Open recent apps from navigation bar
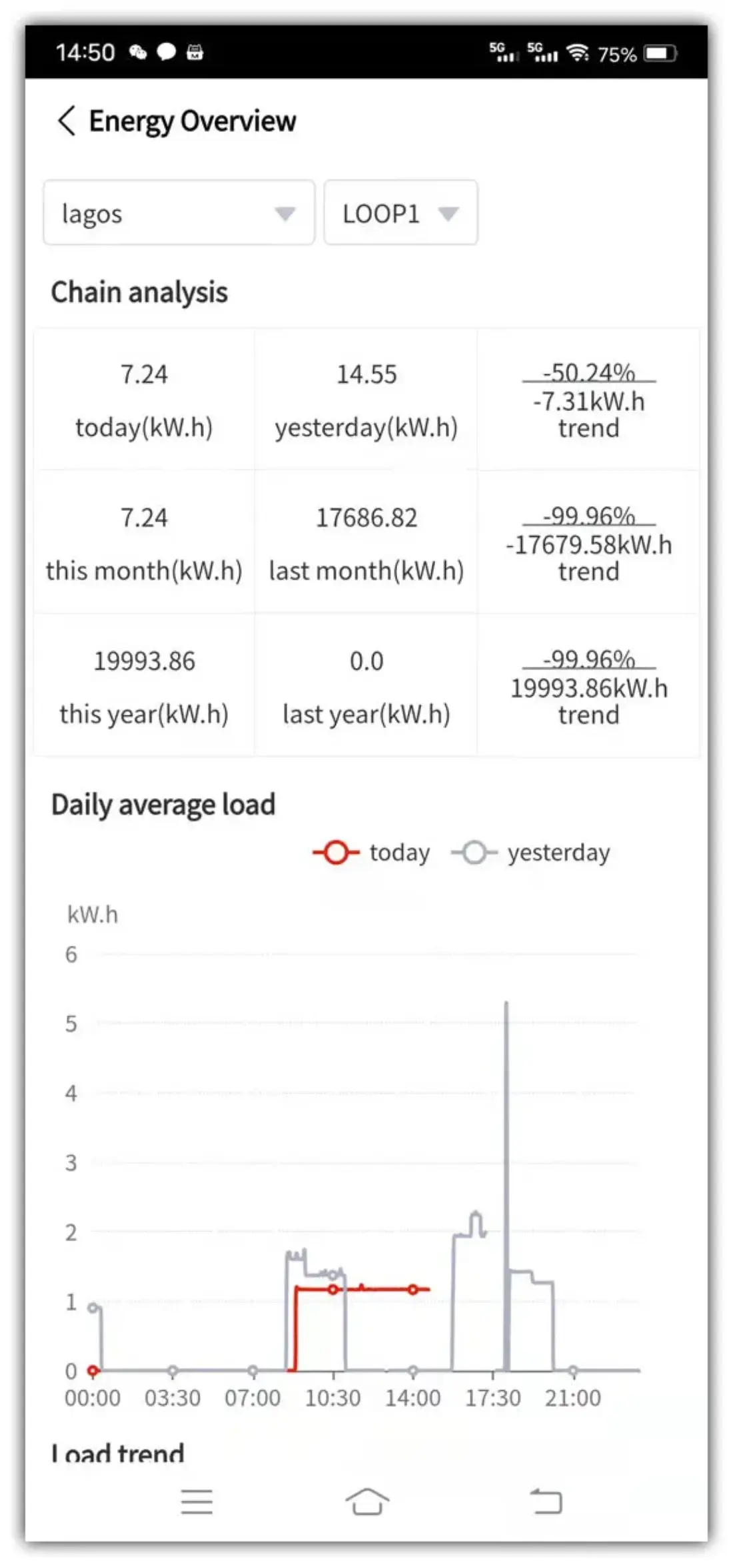The height and width of the screenshot is (1568, 733). click(197, 1501)
